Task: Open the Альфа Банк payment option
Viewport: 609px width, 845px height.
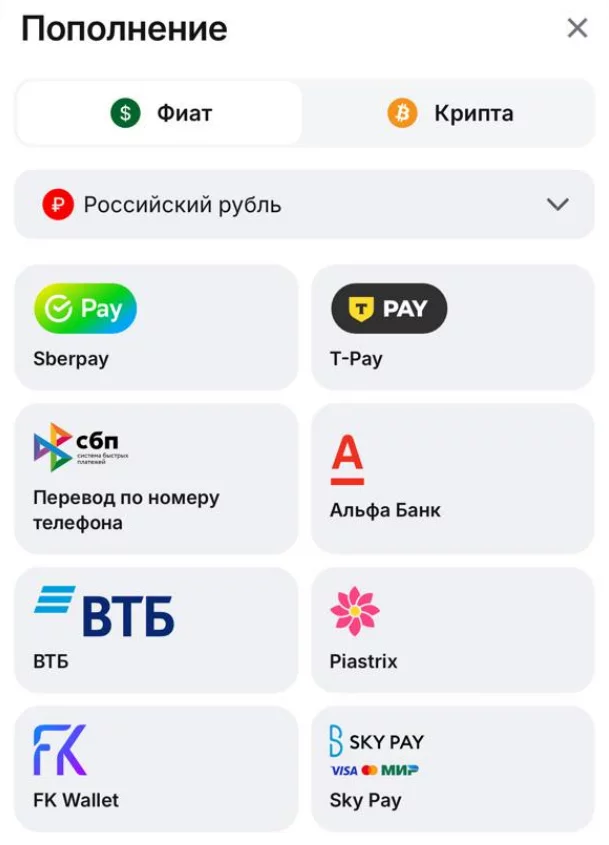Action: point(452,478)
